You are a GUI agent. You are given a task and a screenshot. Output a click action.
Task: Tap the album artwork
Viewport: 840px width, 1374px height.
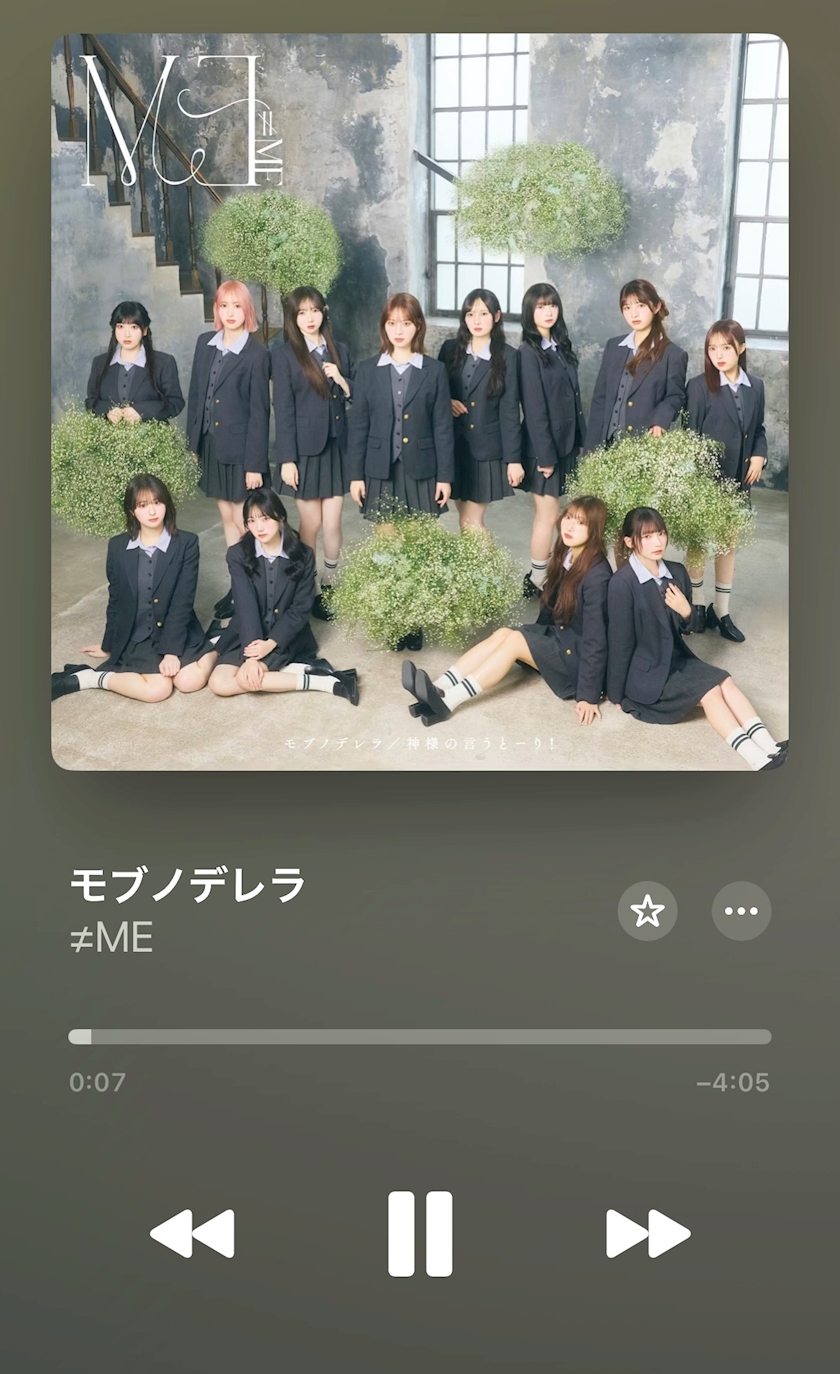click(420, 402)
